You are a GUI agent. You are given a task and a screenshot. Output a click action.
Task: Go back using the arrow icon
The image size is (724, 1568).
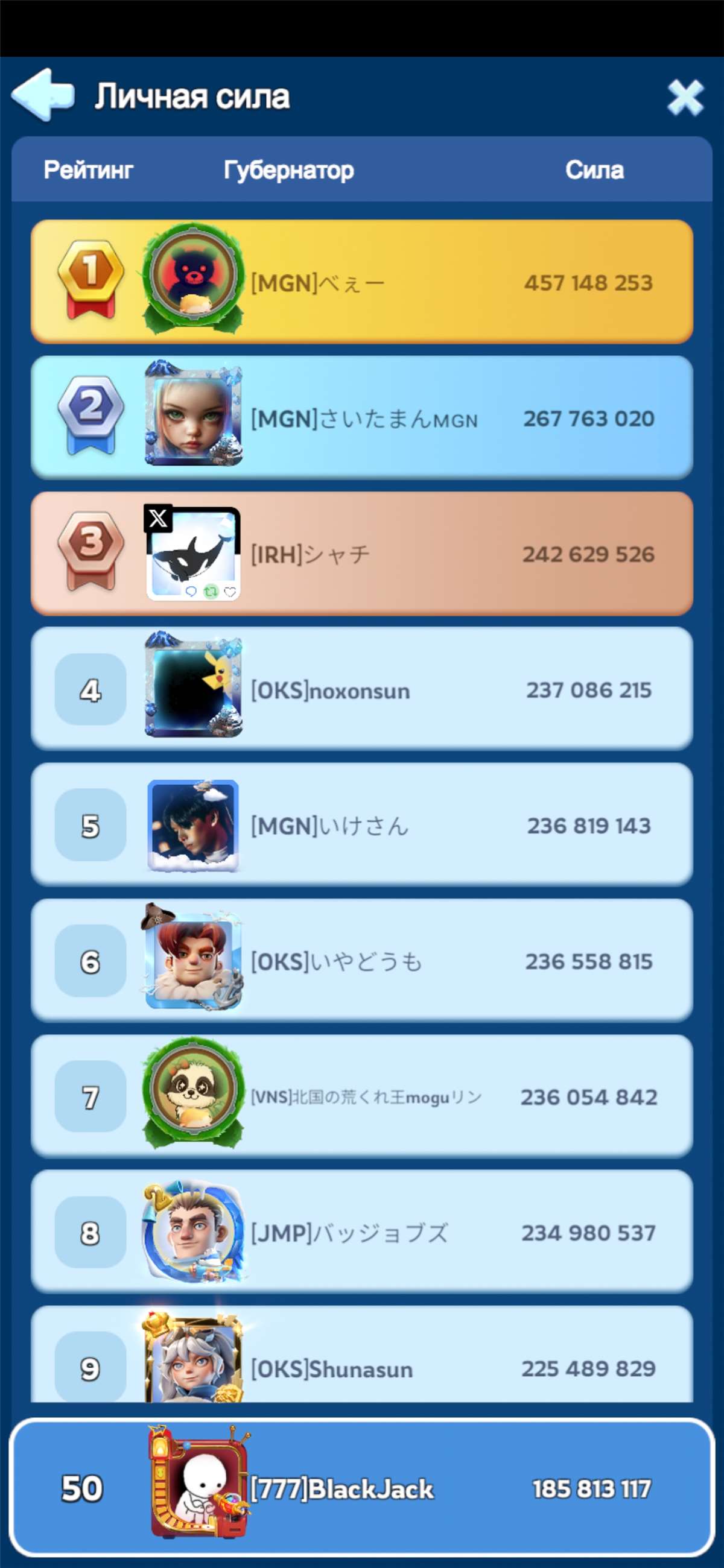[x=43, y=94]
